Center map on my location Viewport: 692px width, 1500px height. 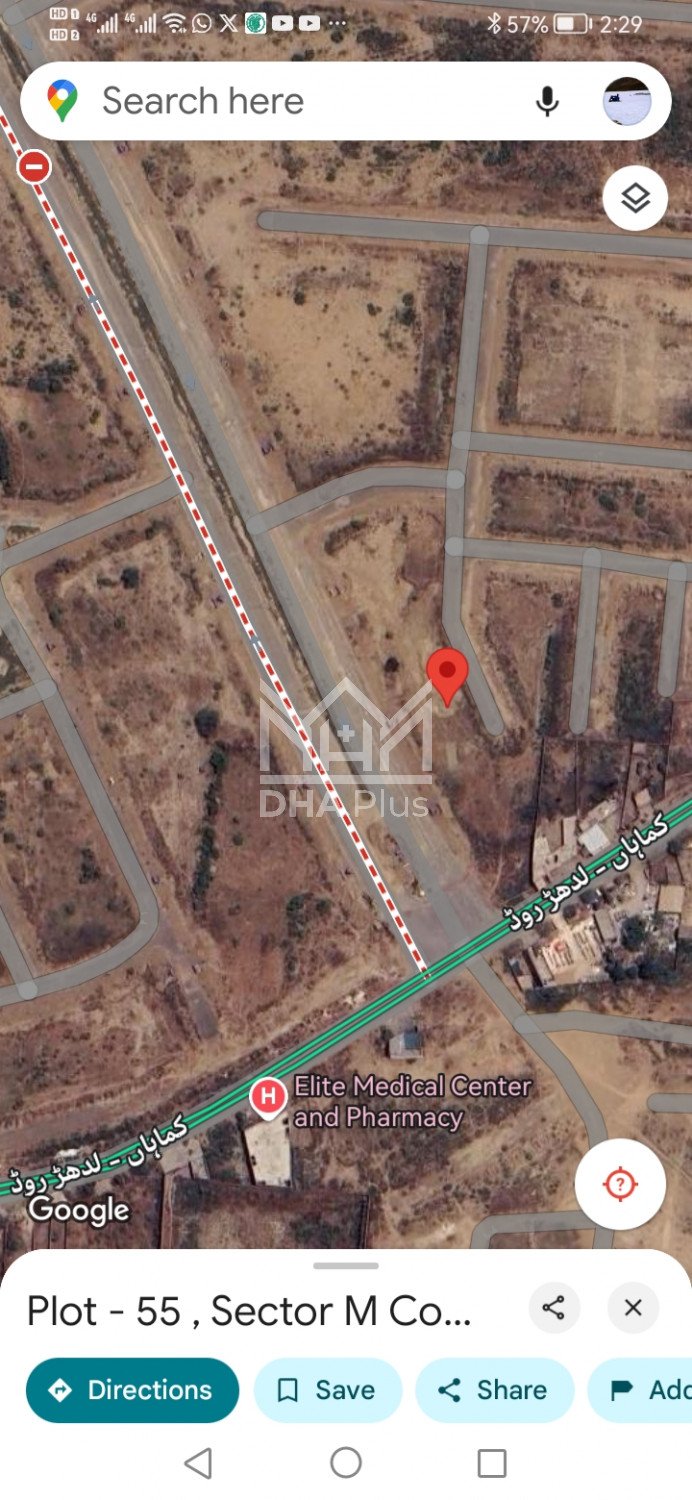click(x=620, y=1184)
